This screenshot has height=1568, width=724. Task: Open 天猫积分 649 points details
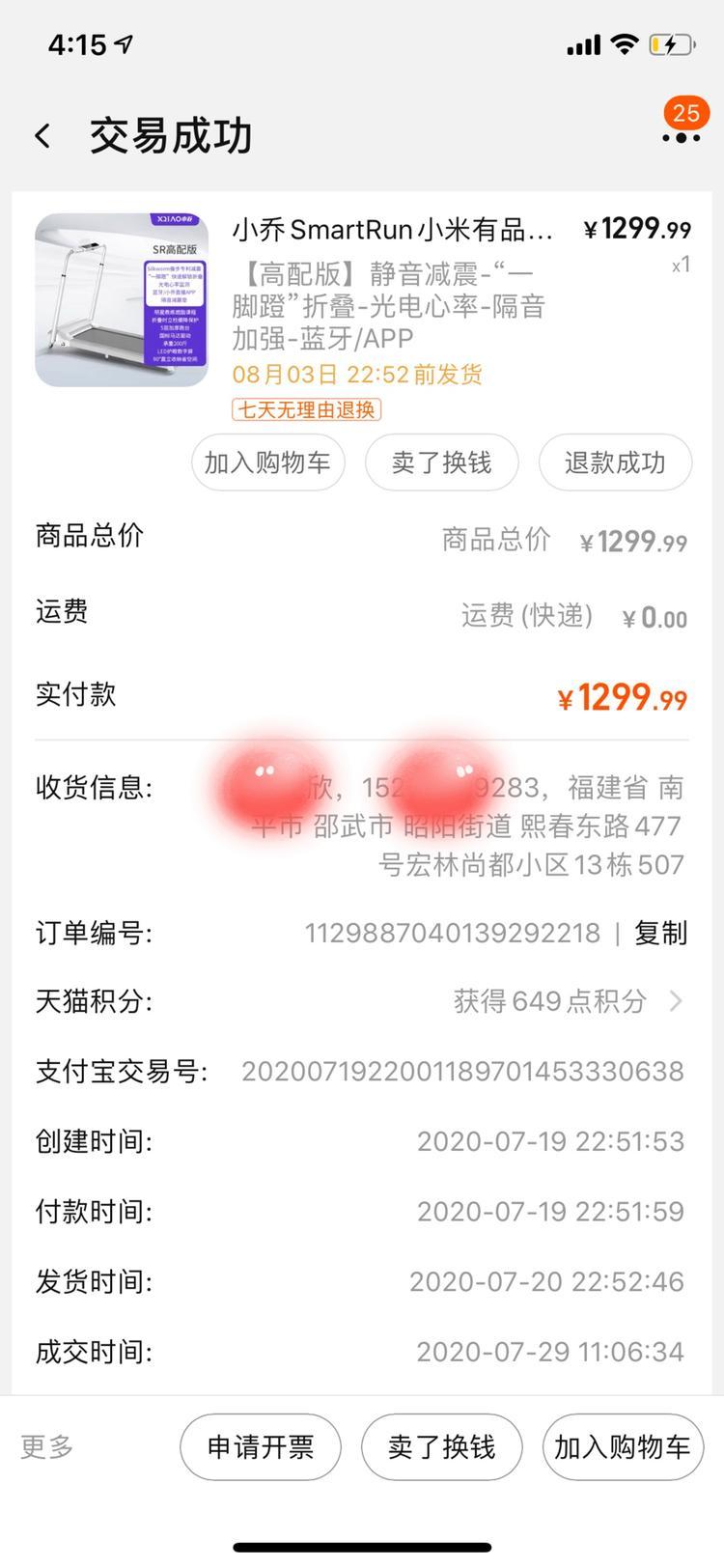570,1001
